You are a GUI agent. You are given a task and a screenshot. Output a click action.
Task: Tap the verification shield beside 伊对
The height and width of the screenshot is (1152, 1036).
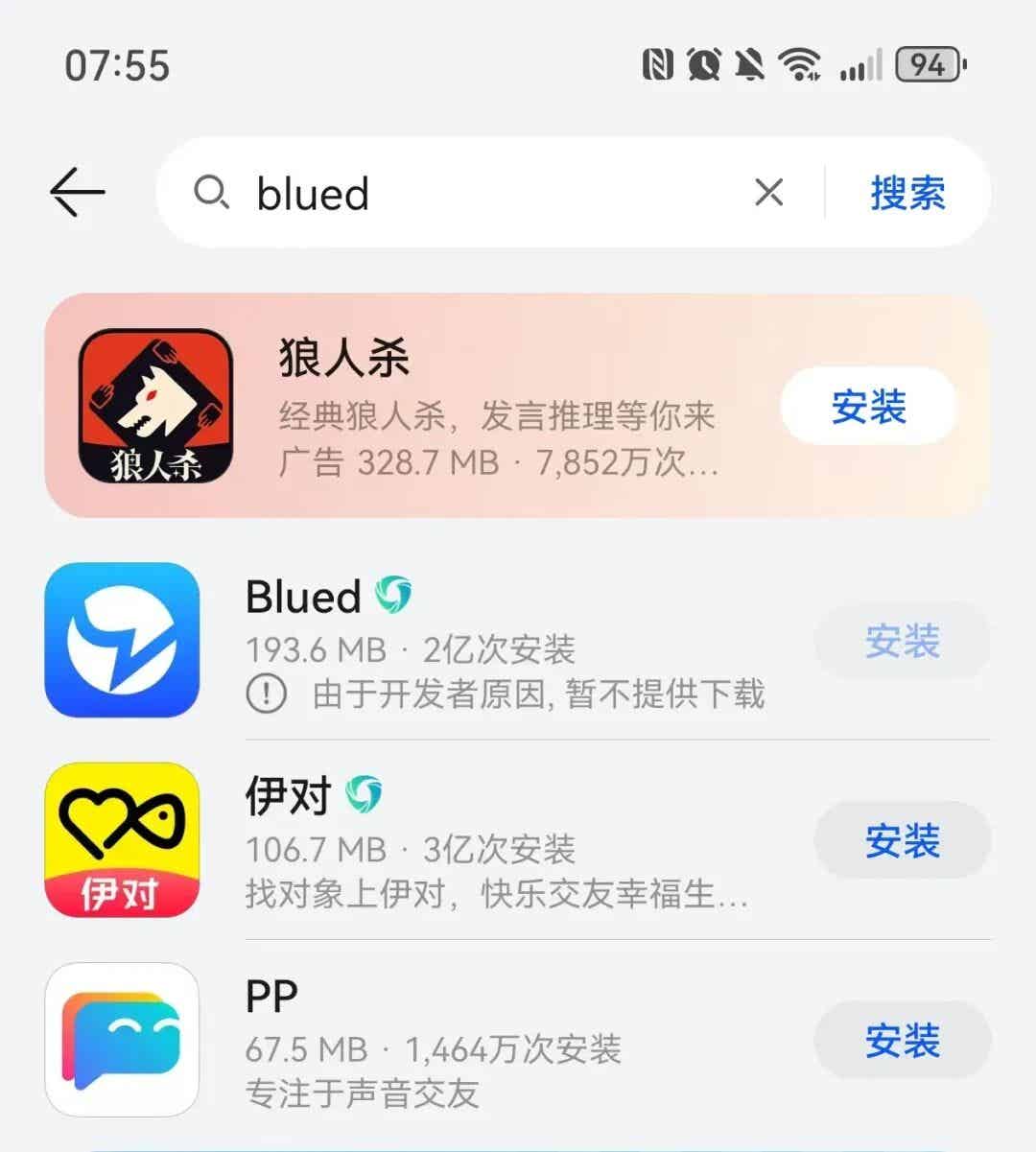(365, 792)
